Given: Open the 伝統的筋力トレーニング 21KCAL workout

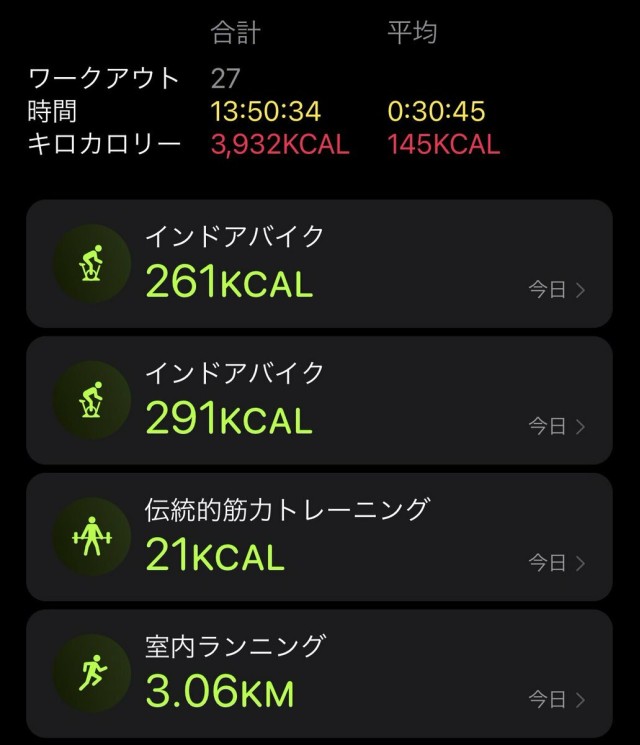Looking at the screenshot, I should [x=318, y=537].
